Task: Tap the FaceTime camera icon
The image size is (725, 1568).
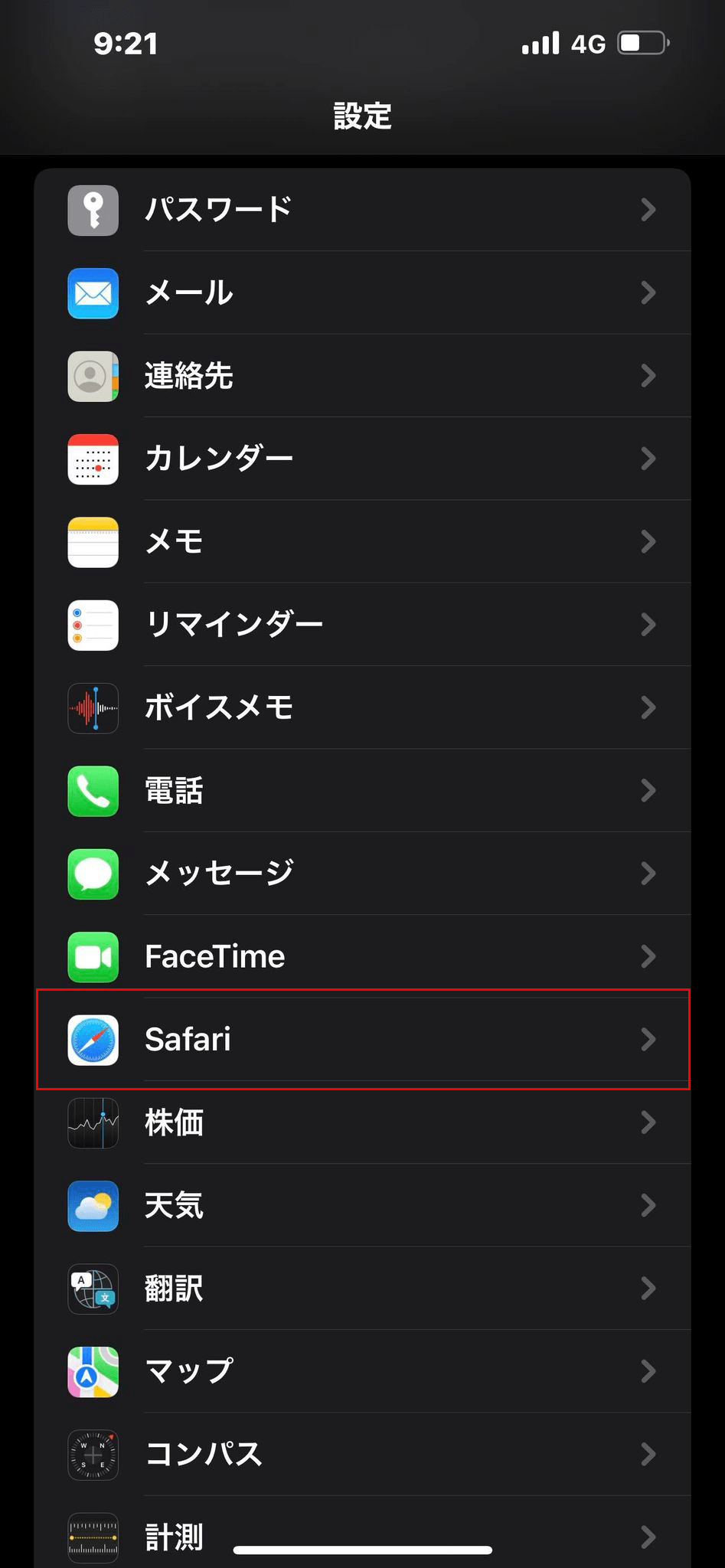Action: point(93,957)
